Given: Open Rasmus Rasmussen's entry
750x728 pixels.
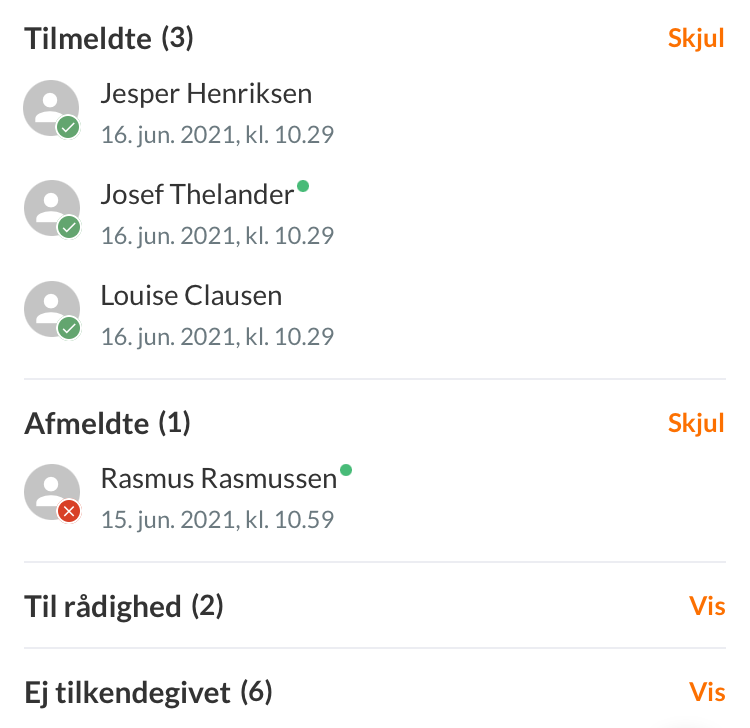Looking at the screenshot, I should click(x=218, y=479).
